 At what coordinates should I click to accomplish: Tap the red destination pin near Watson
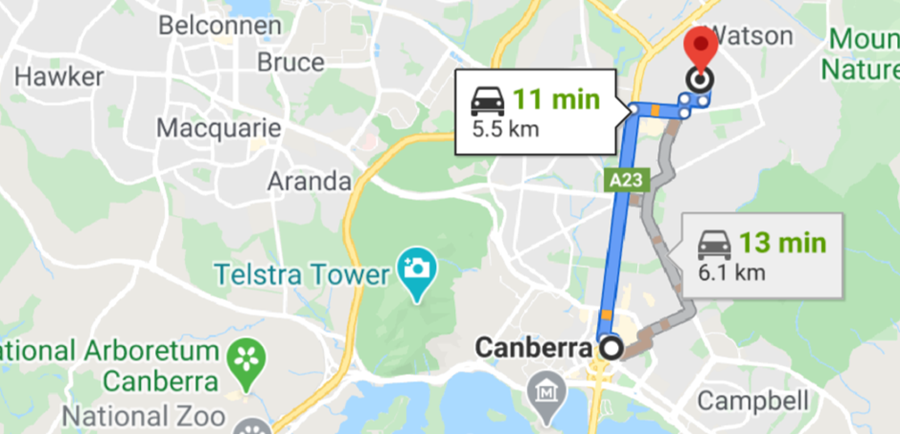[x=702, y=48]
